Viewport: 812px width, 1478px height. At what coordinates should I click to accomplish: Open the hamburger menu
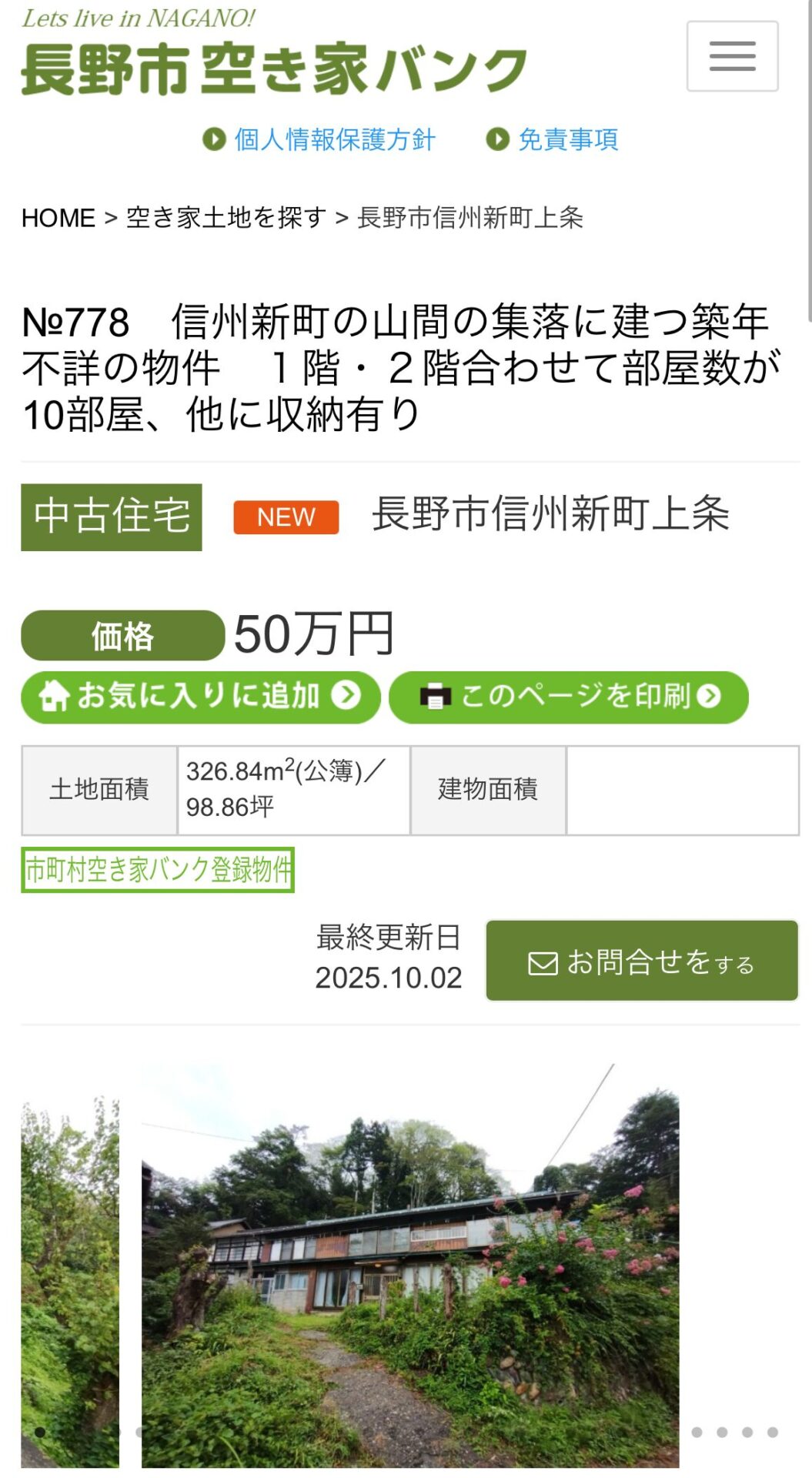(x=732, y=56)
